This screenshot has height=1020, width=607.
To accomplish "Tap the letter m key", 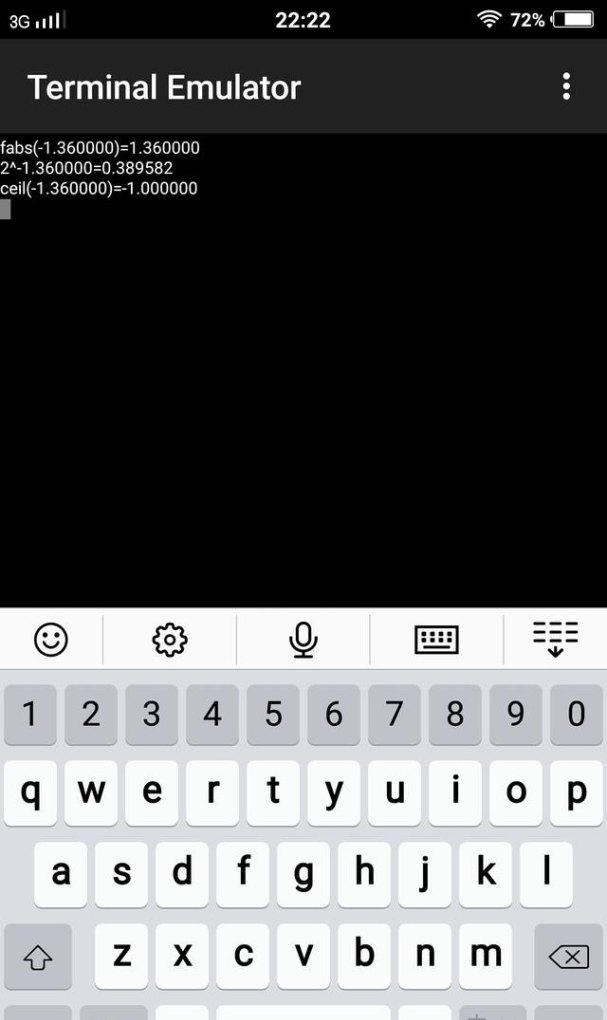I will (485, 955).
